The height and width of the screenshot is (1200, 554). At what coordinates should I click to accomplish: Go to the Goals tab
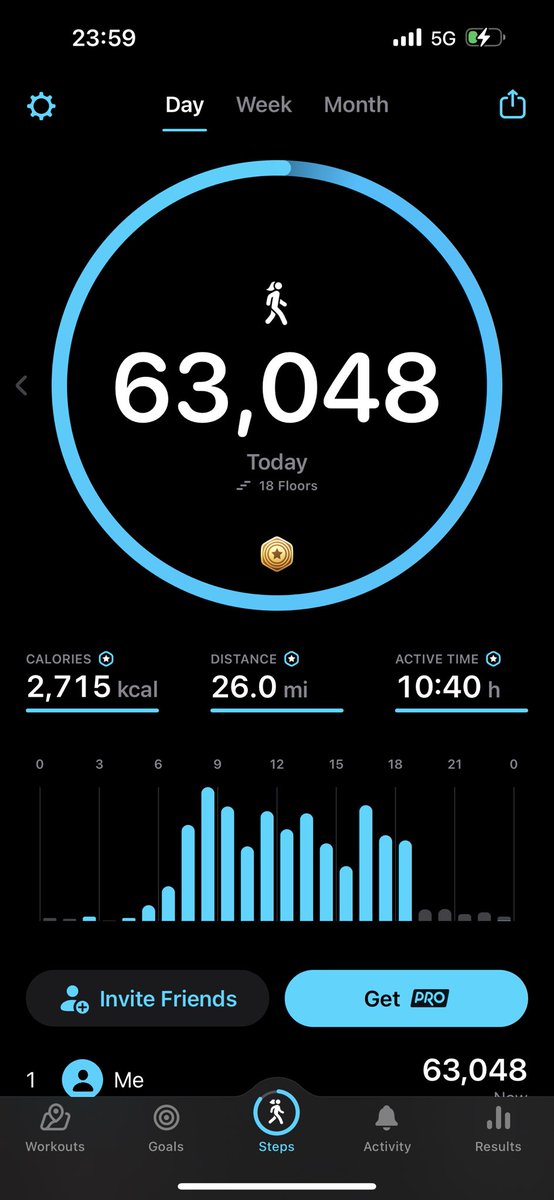coord(166,1129)
